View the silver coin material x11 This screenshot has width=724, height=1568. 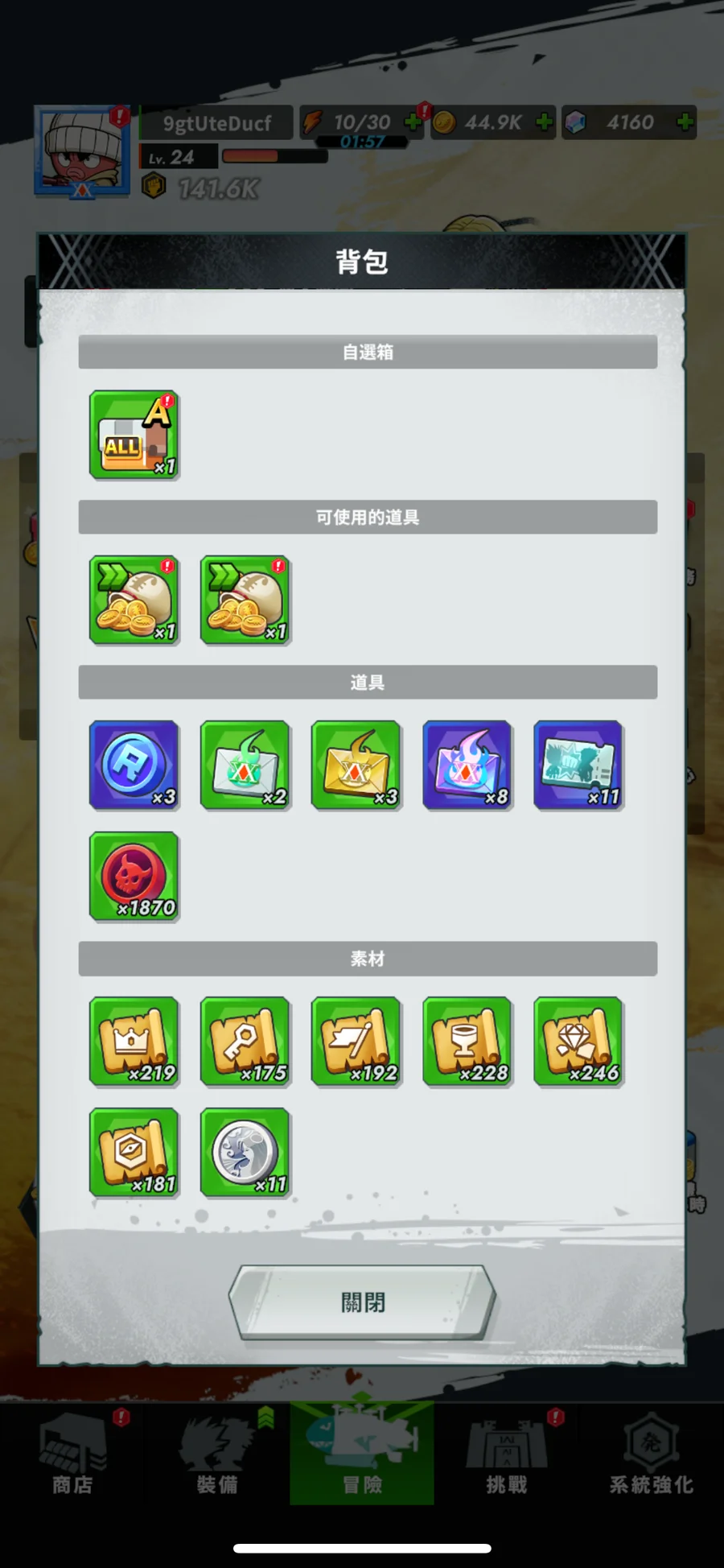point(245,1152)
